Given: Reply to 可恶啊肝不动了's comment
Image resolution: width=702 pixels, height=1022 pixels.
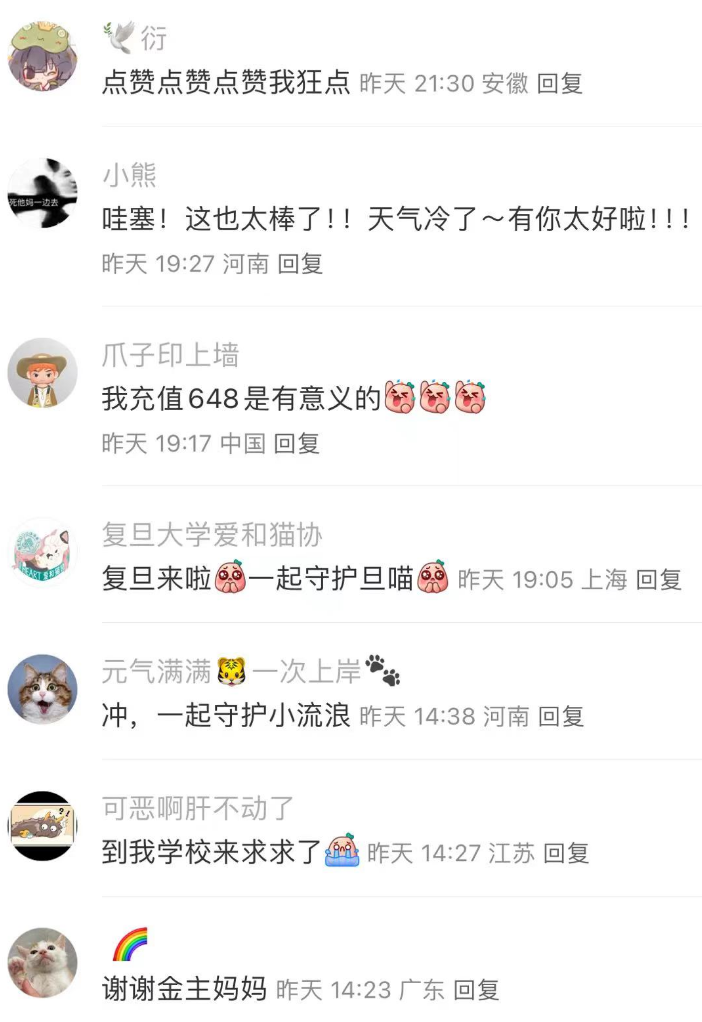Looking at the screenshot, I should [x=566, y=853].
